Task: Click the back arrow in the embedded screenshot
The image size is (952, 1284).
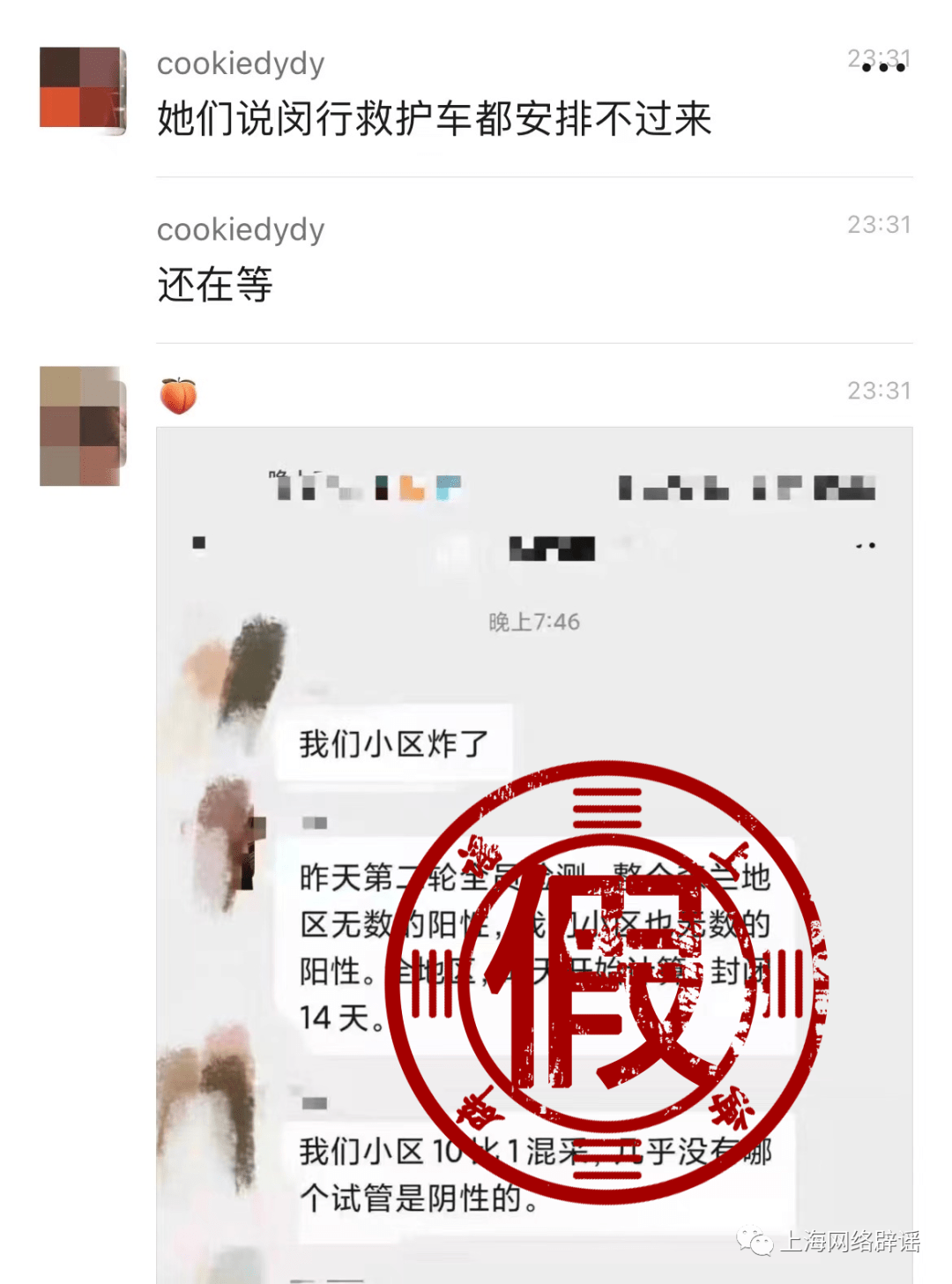Action: (x=197, y=545)
